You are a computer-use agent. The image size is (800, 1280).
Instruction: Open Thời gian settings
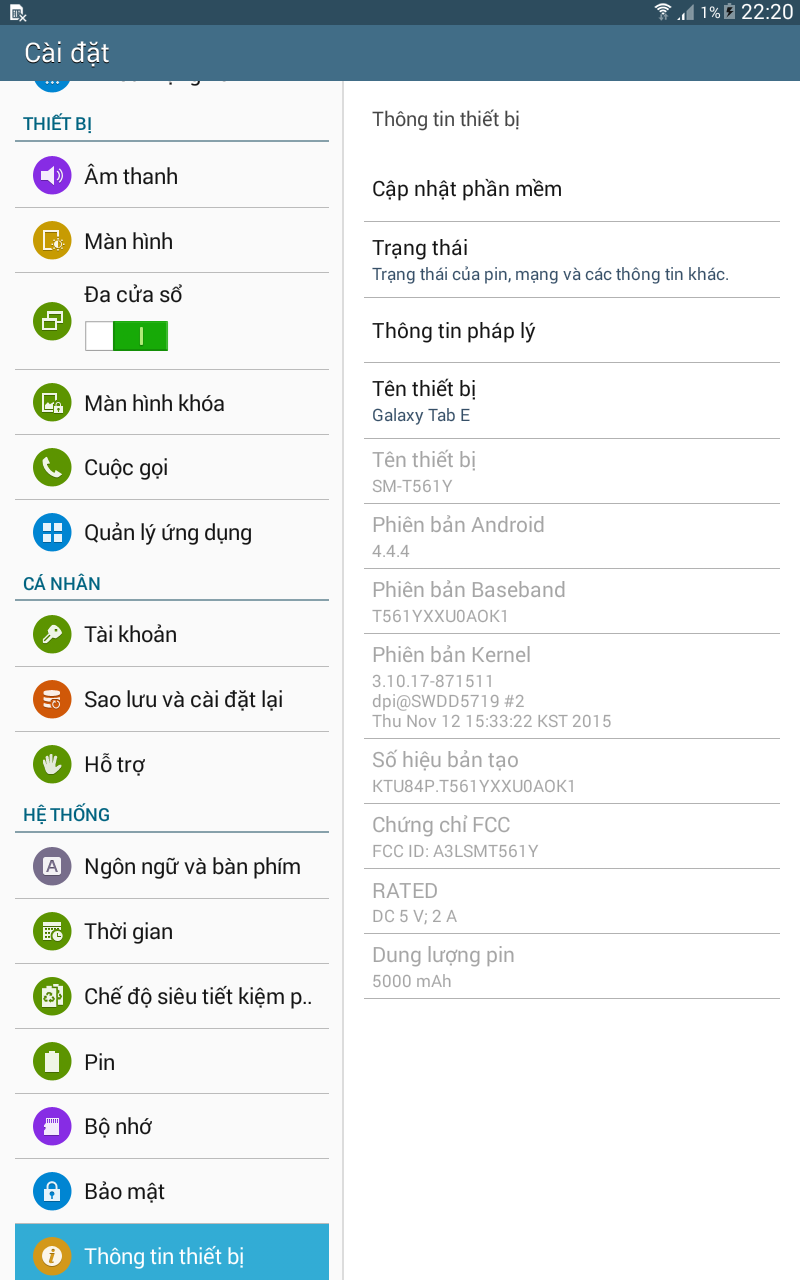[x=172, y=932]
